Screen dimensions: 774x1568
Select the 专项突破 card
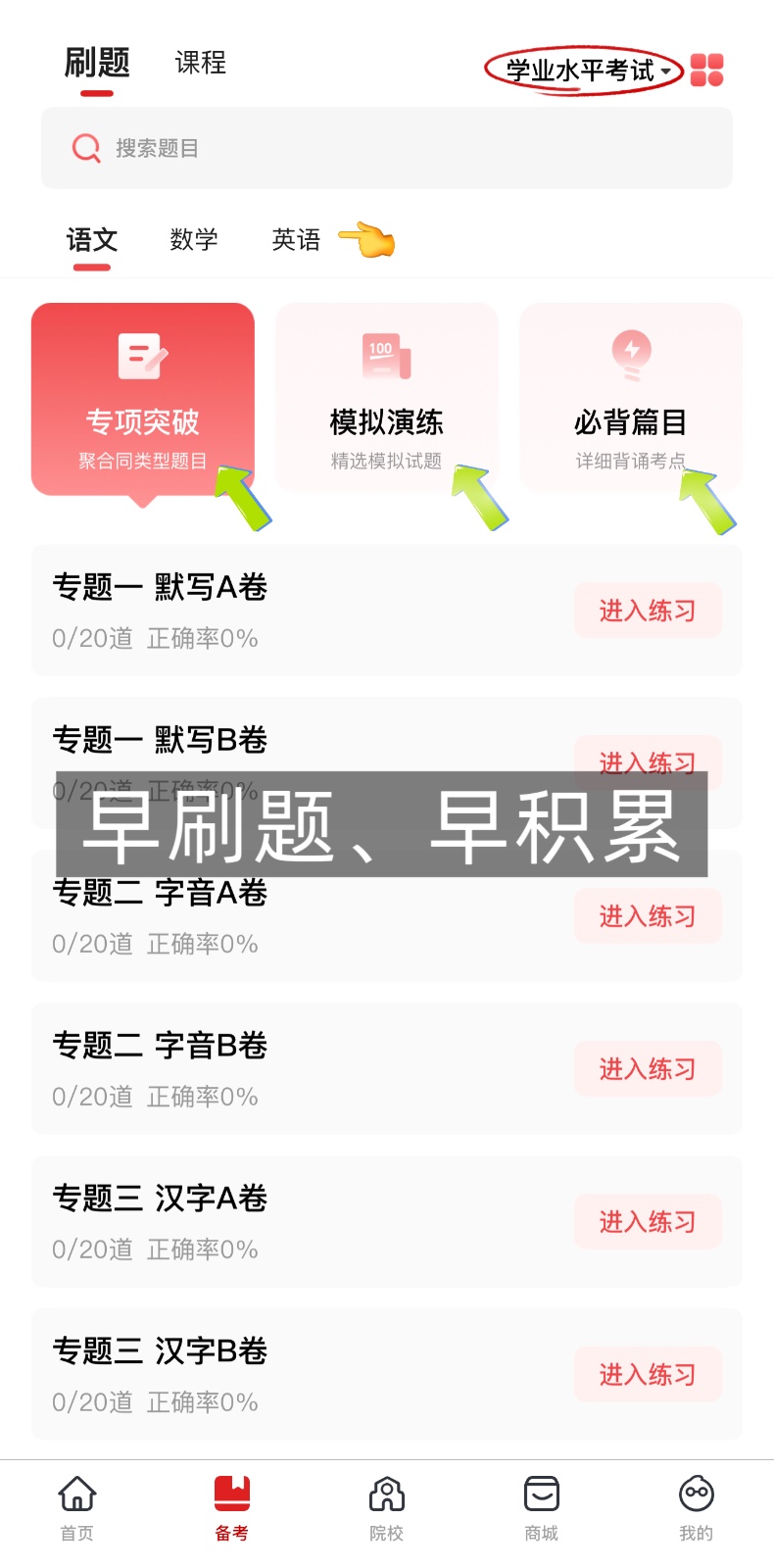(x=143, y=400)
